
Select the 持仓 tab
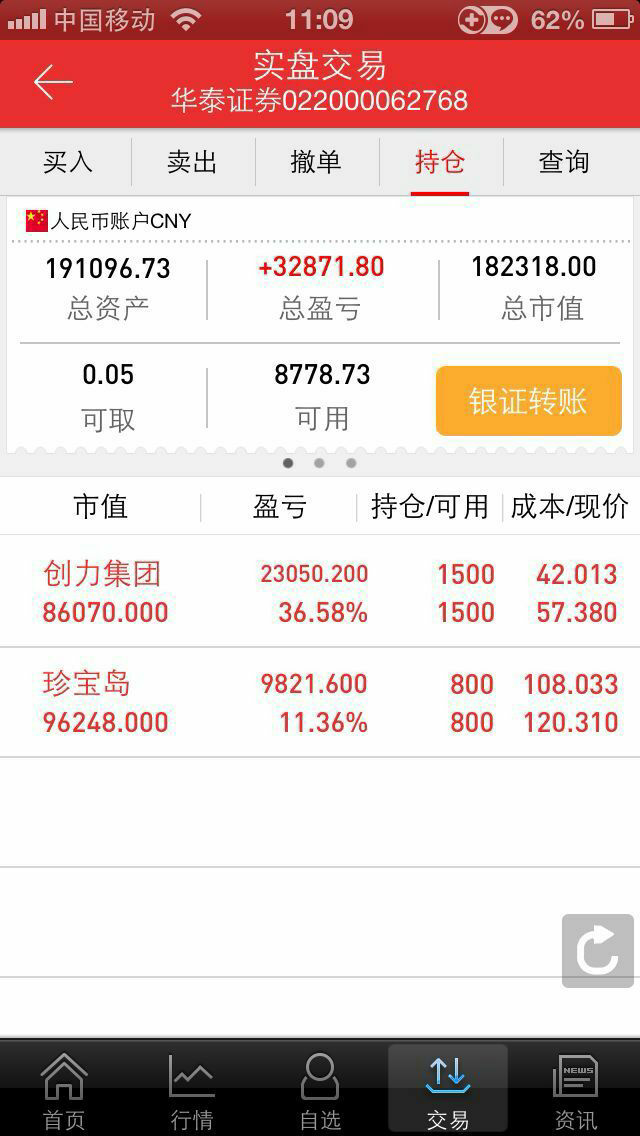pos(440,162)
